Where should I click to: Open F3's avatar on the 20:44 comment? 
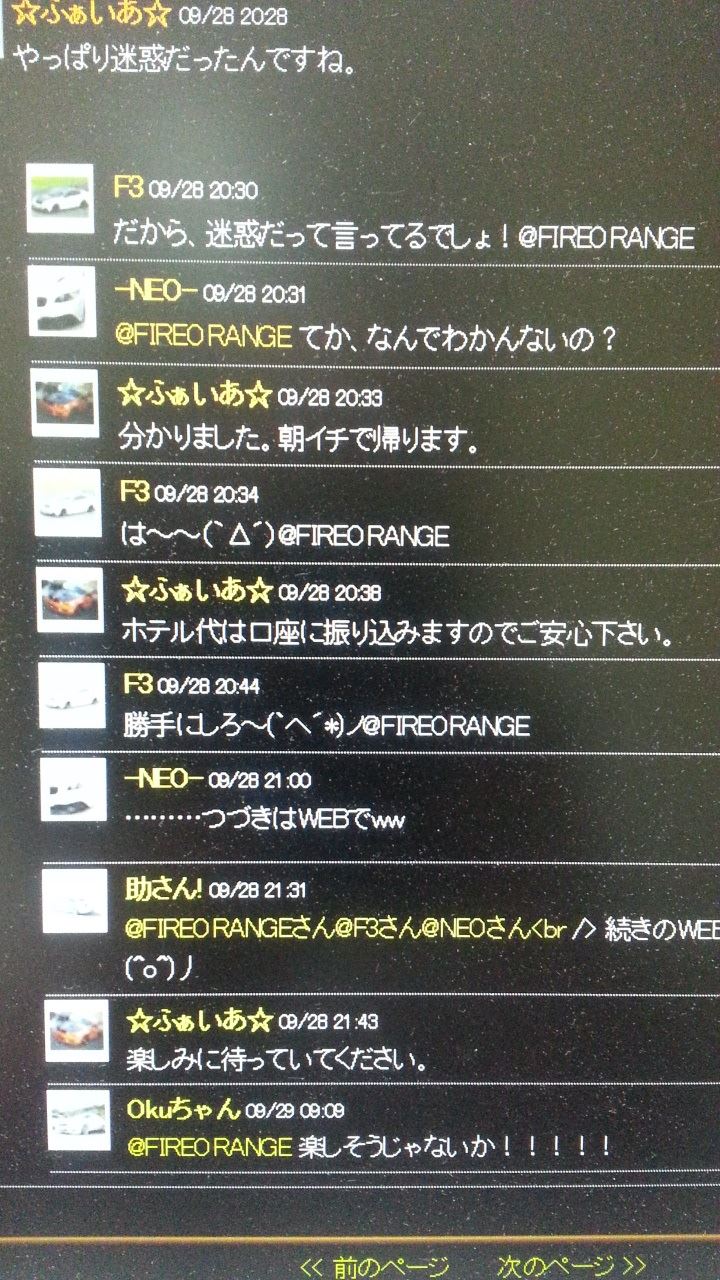point(71,696)
